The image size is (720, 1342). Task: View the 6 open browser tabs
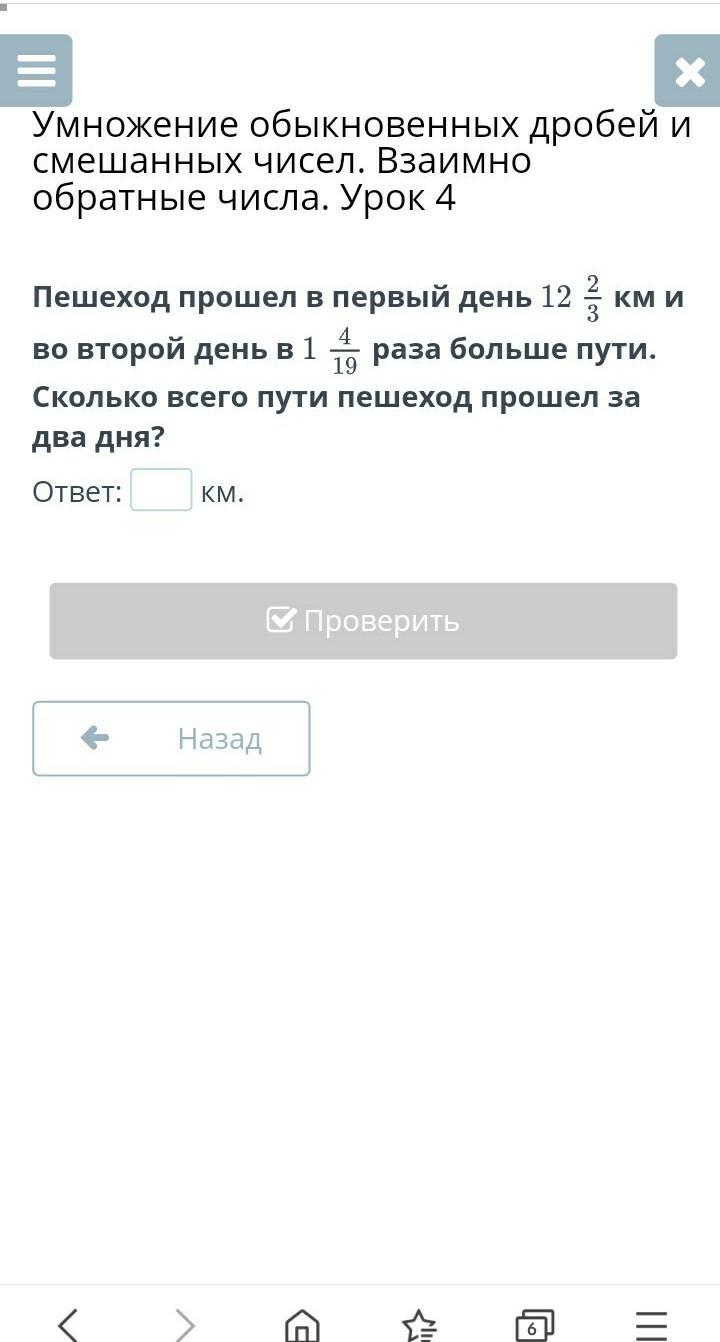tap(534, 1324)
